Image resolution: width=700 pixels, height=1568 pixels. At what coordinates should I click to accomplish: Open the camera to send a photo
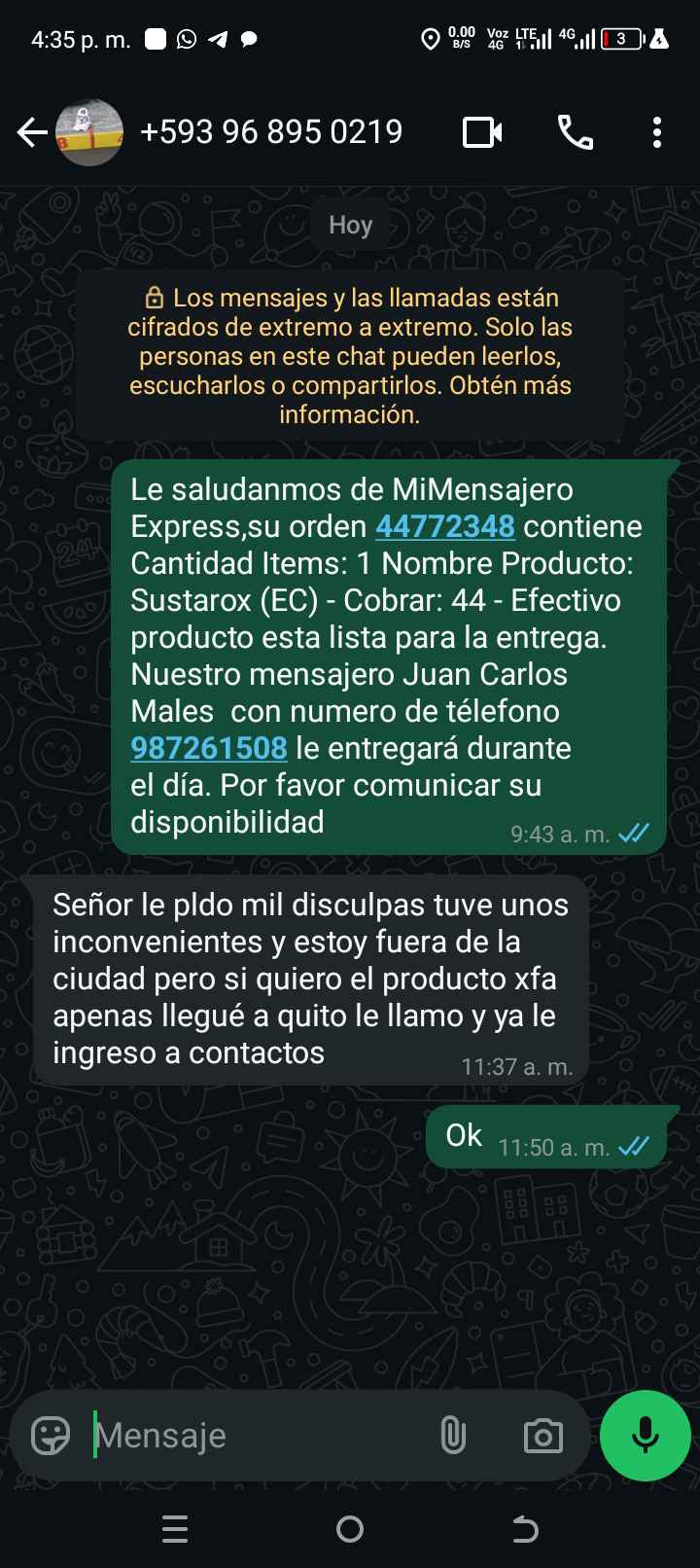pyautogui.click(x=542, y=1436)
